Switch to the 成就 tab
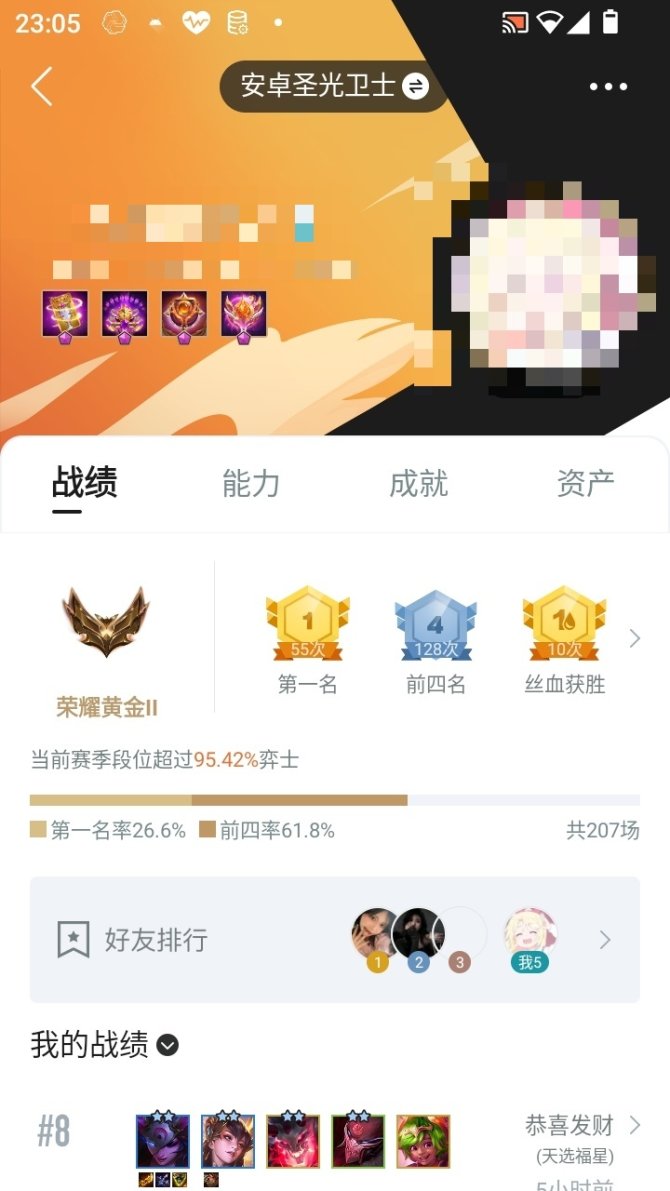 click(418, 484)
